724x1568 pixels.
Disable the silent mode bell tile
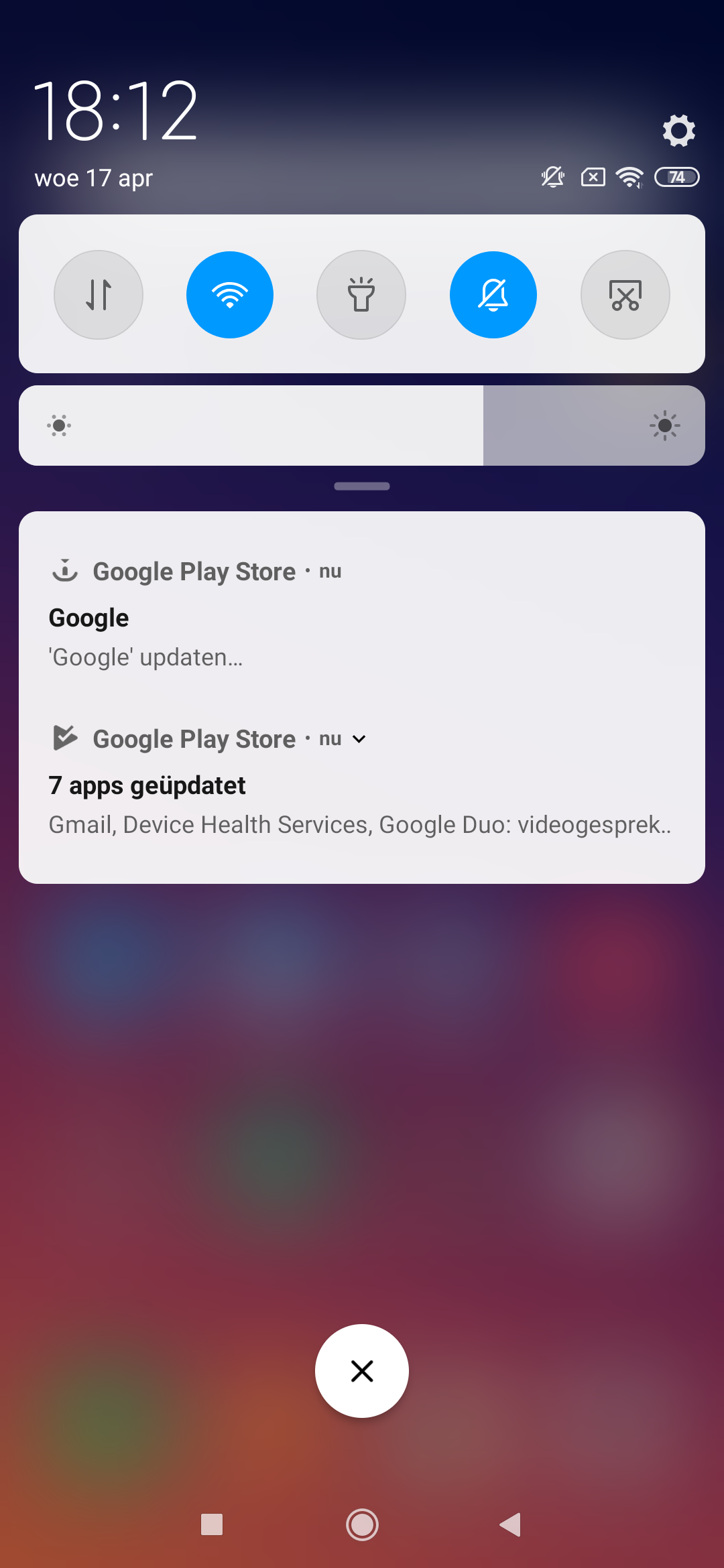pyautogui.click(x=493, y=295)
